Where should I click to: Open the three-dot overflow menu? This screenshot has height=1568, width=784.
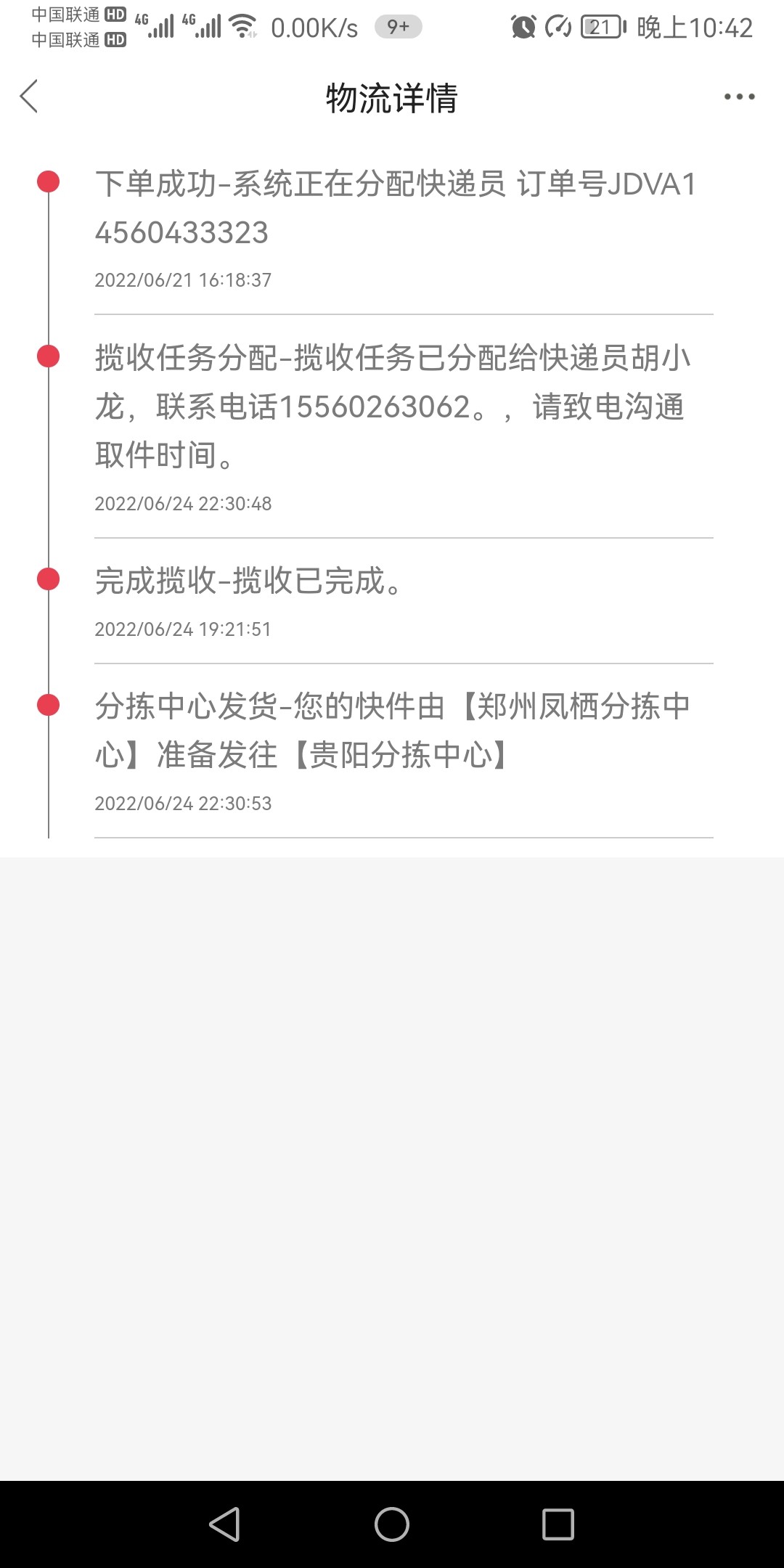[x=739, y=97]
